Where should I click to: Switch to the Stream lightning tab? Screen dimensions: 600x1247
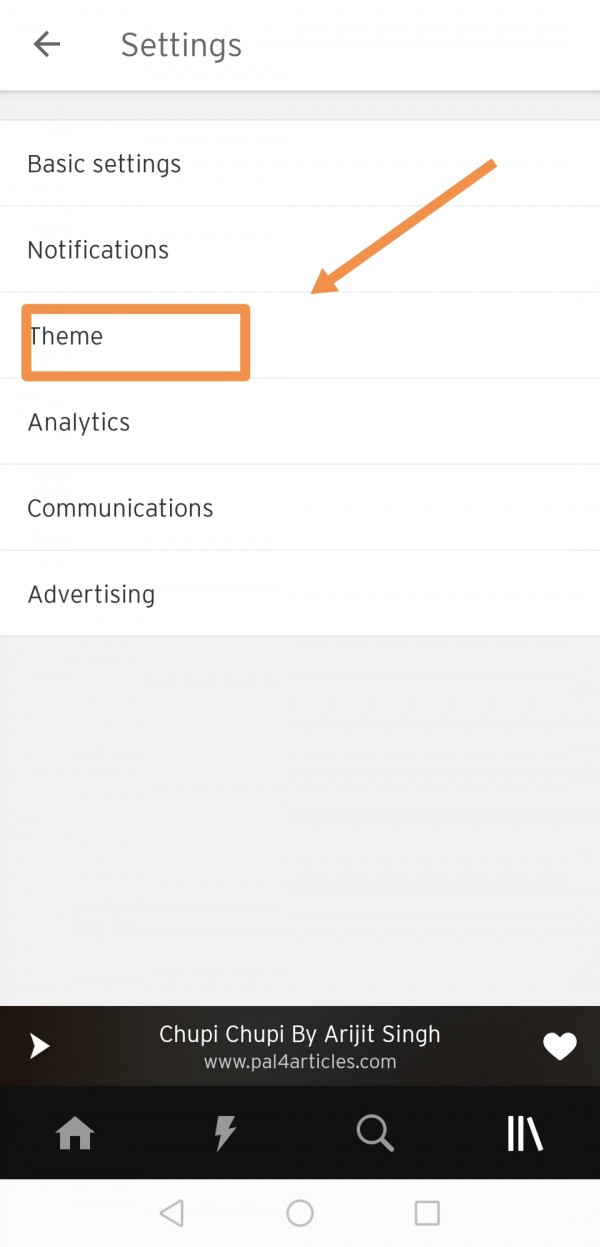click(x=226, y=1133)
